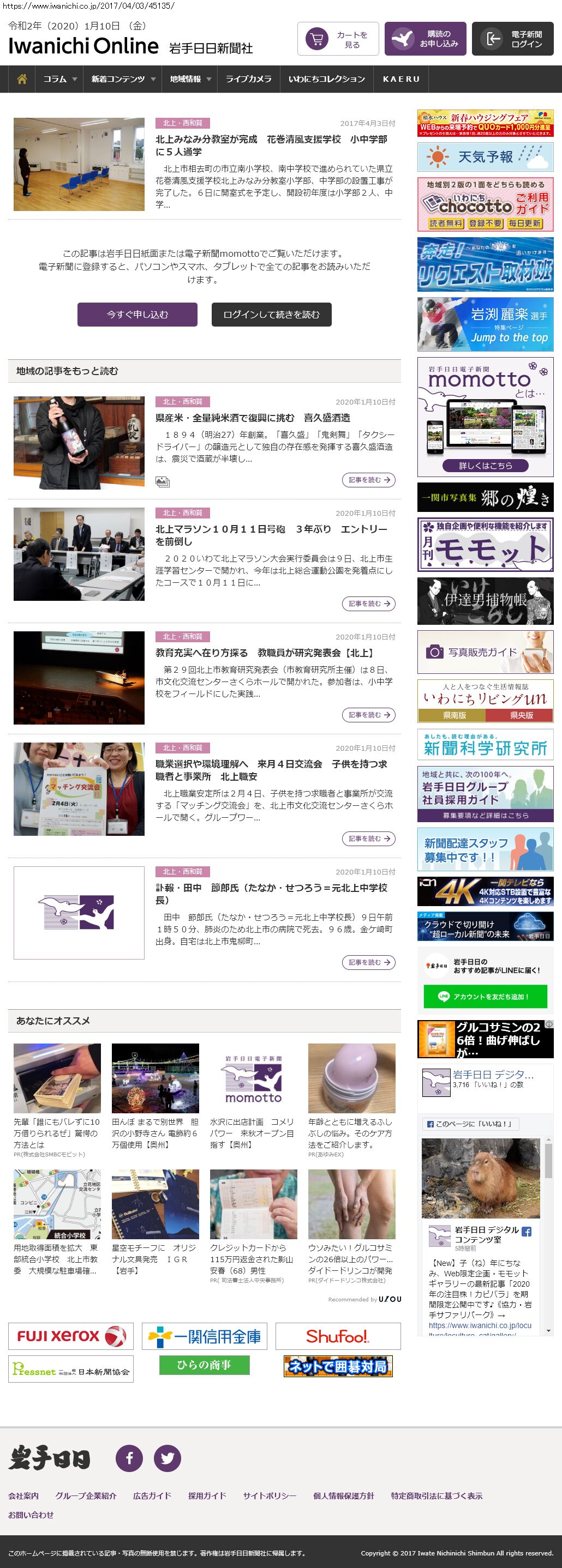This screenshot has height=1568, width=562.
Task: Read the 喜久盛酒造 article via 記事を読む
Action: coord(368,480)
